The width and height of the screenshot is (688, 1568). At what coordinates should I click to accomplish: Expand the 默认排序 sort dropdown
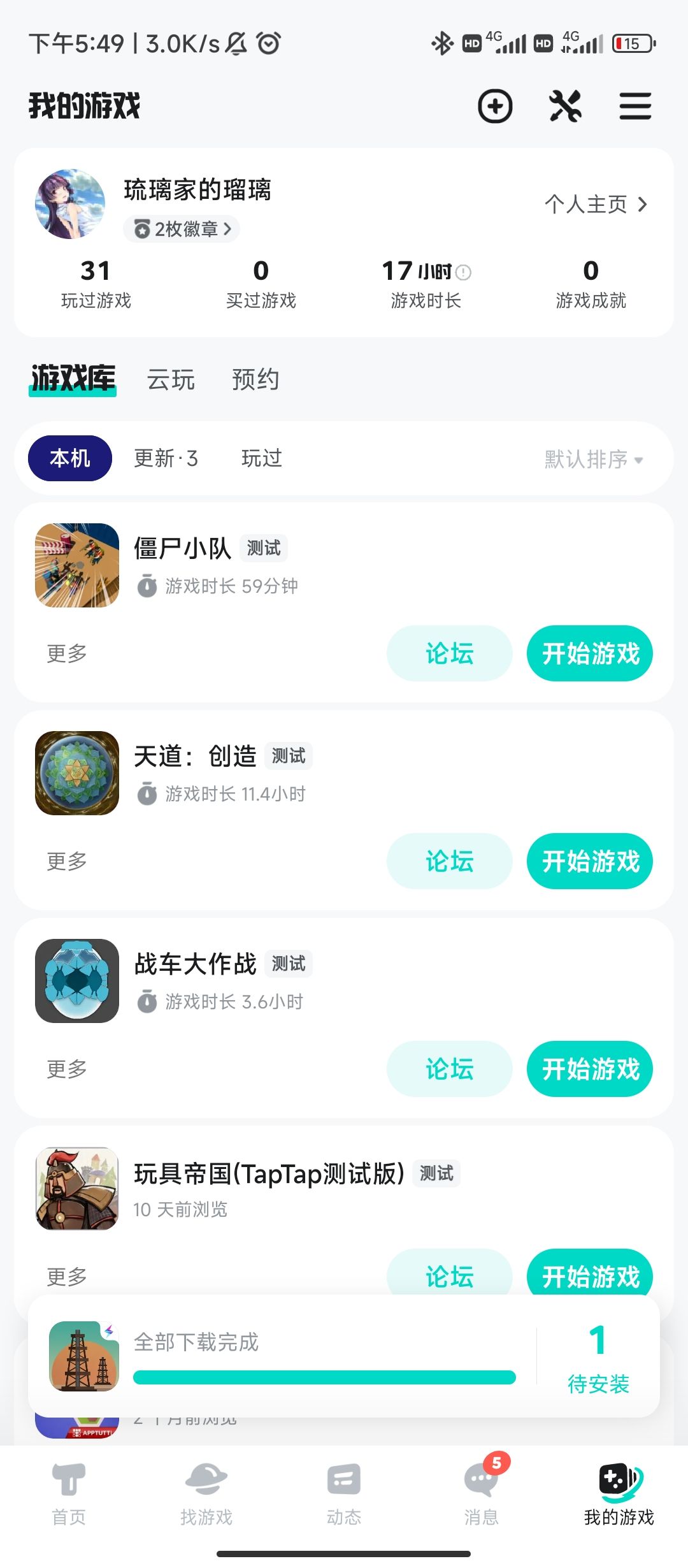[x=593, y=459]
